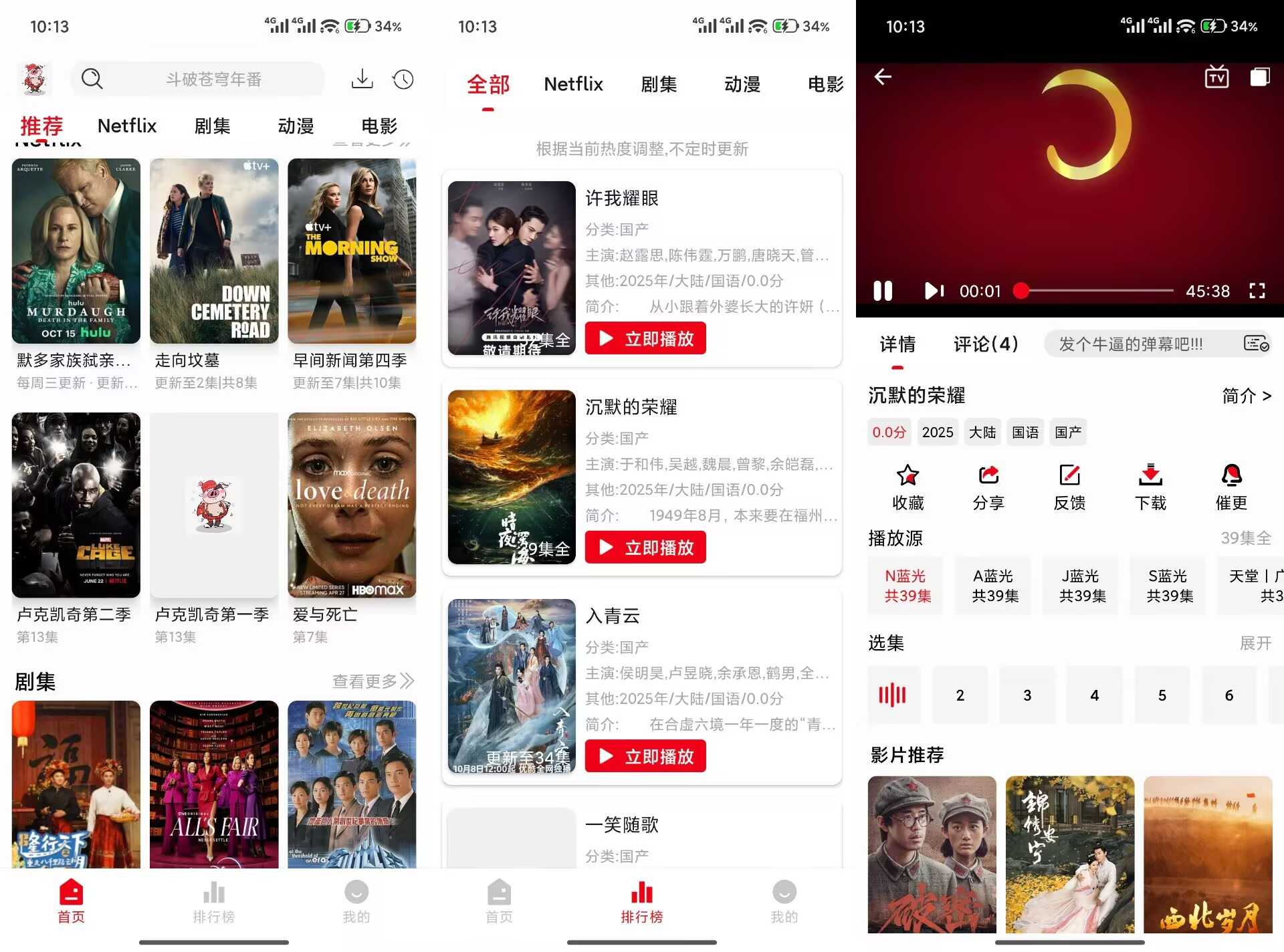Tap 查看更多 next to 剧集

[372, 681]
